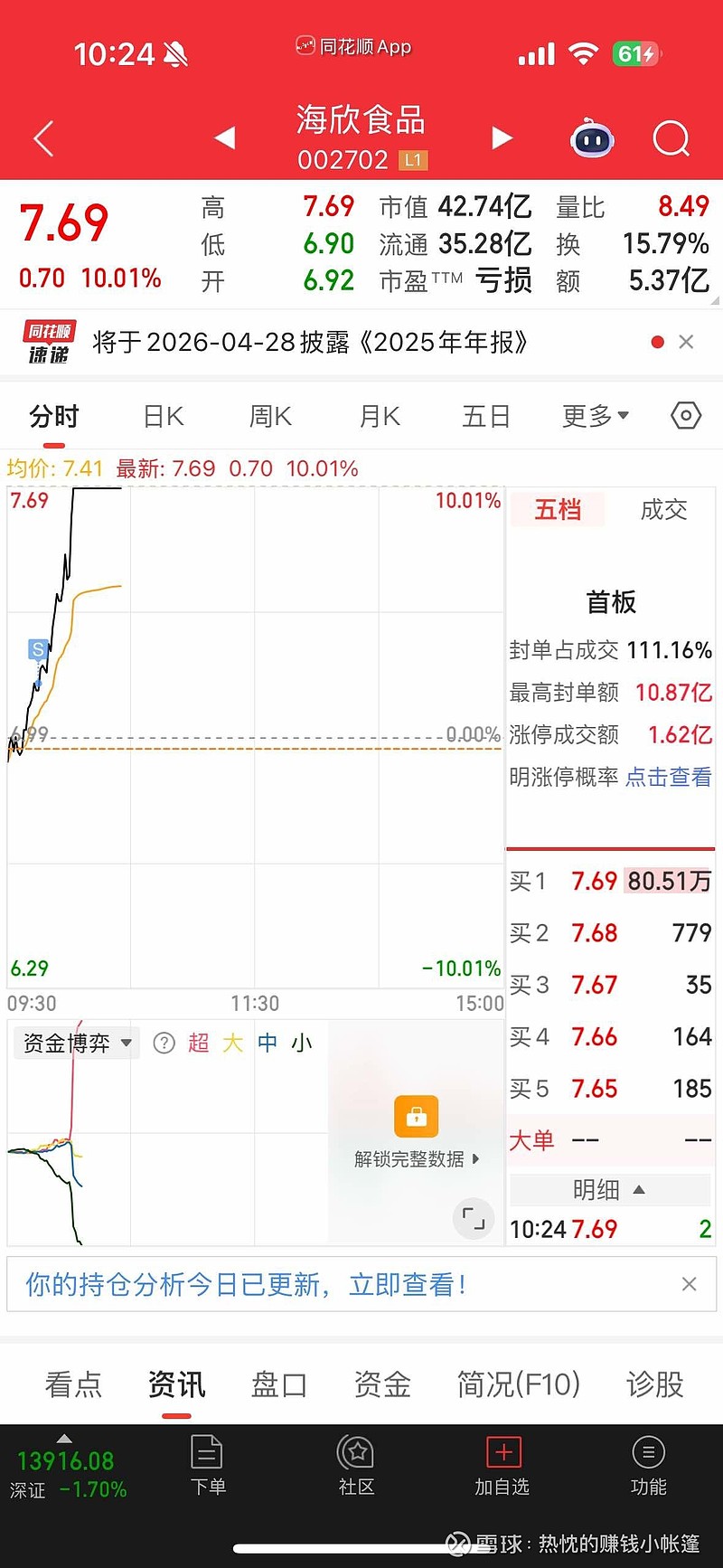Switch to the previous stock

pyautogui.click(x=225, y=137)
